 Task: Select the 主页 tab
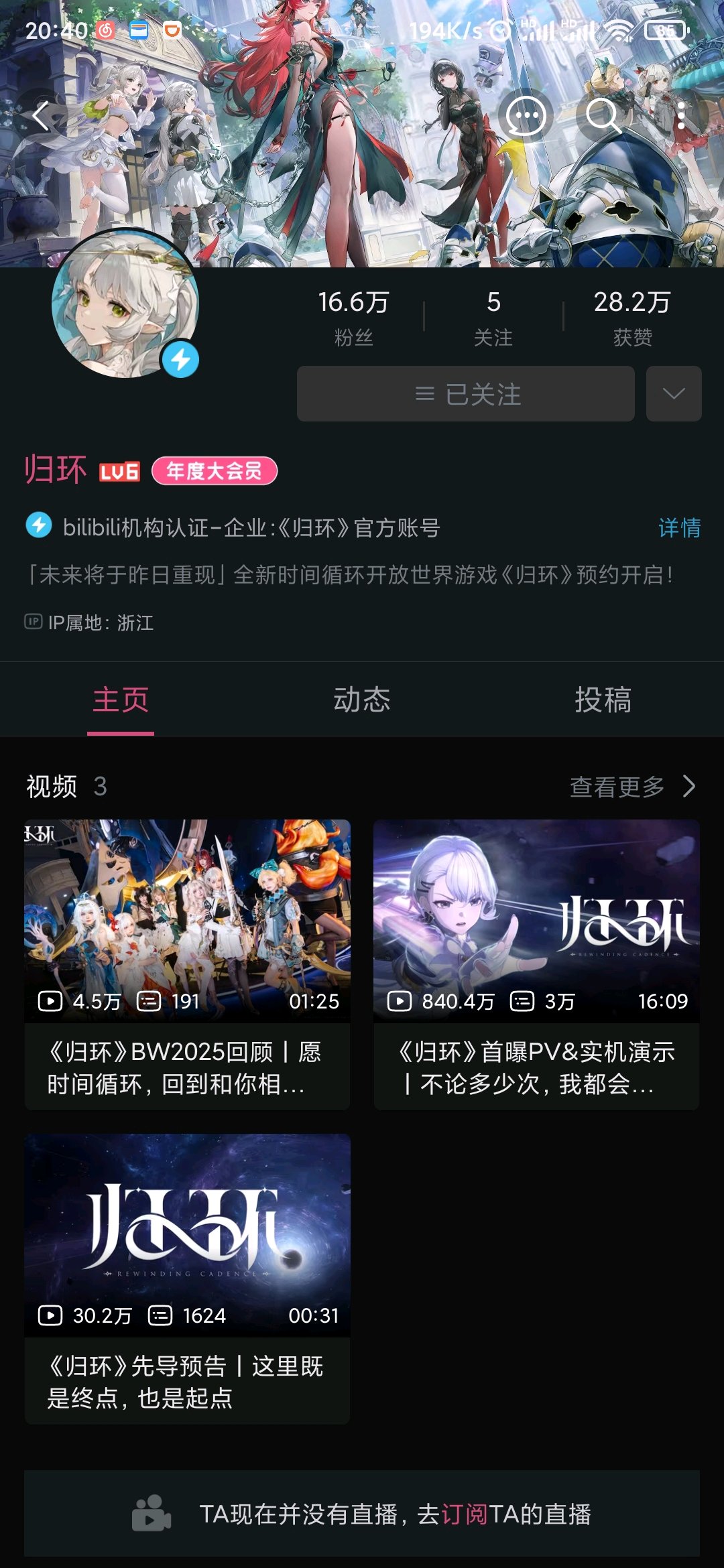(x=121, y=700)
